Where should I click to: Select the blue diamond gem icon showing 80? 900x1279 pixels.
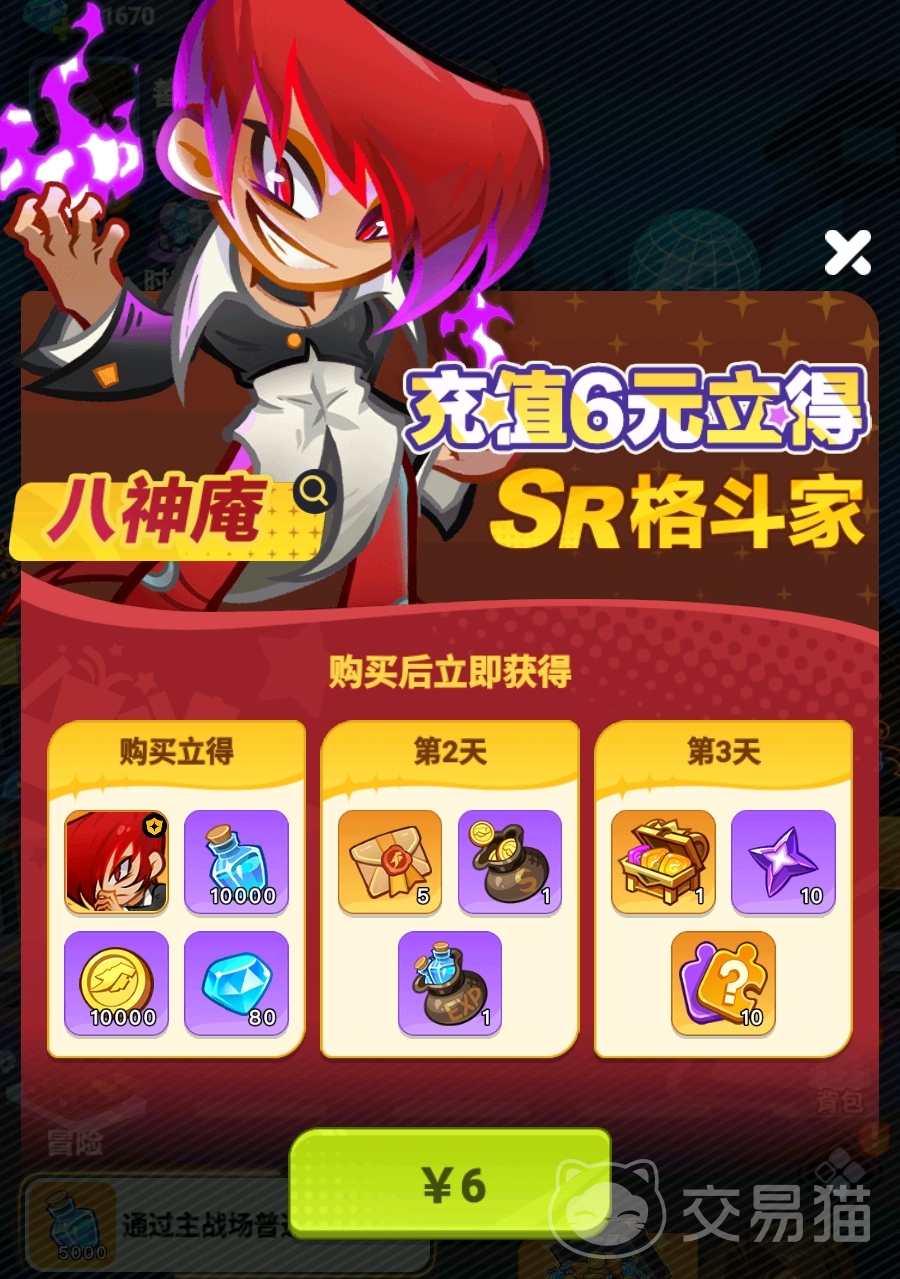point(236,986)
